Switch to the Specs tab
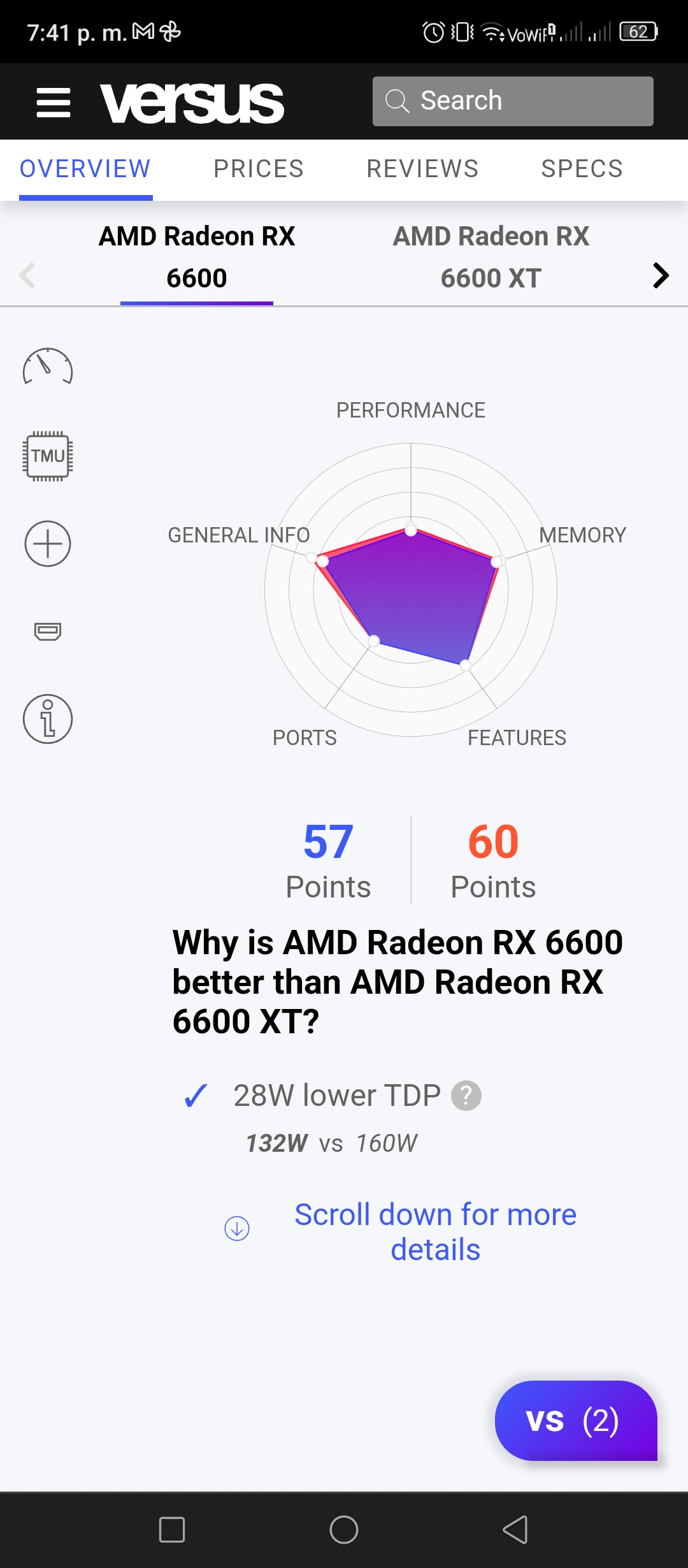Screen dimensions: 688x1568 pyautogui.click(x=582, y=169)
